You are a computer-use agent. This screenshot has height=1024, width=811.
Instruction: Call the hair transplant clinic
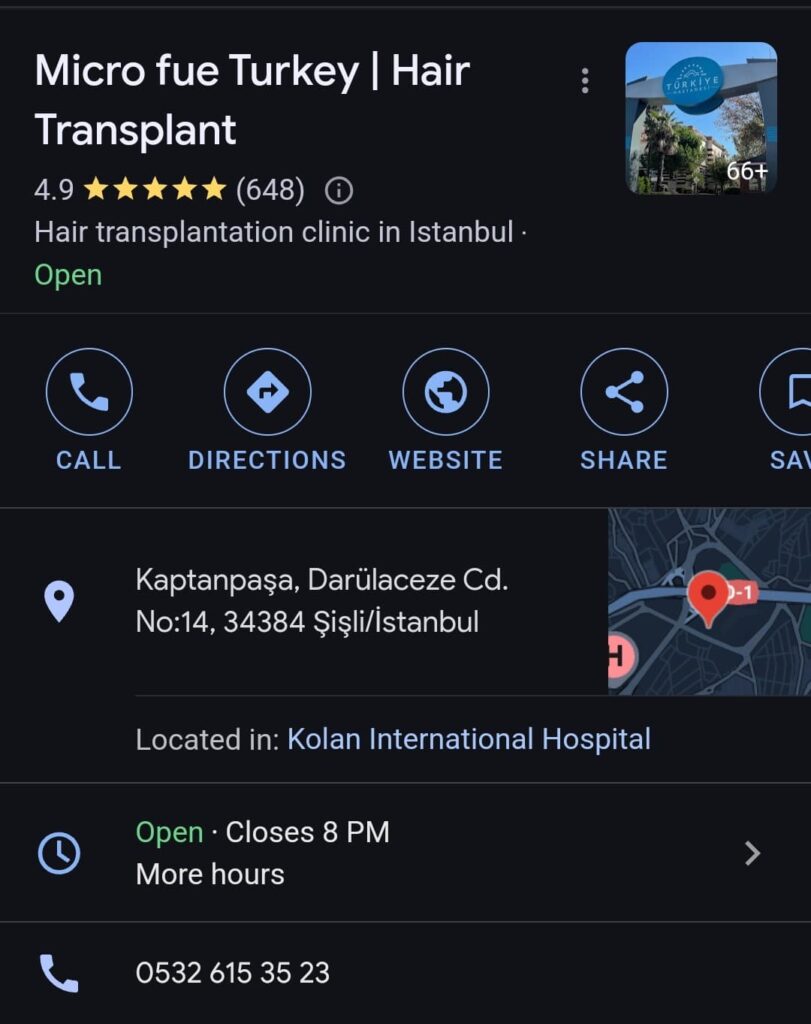89,393
